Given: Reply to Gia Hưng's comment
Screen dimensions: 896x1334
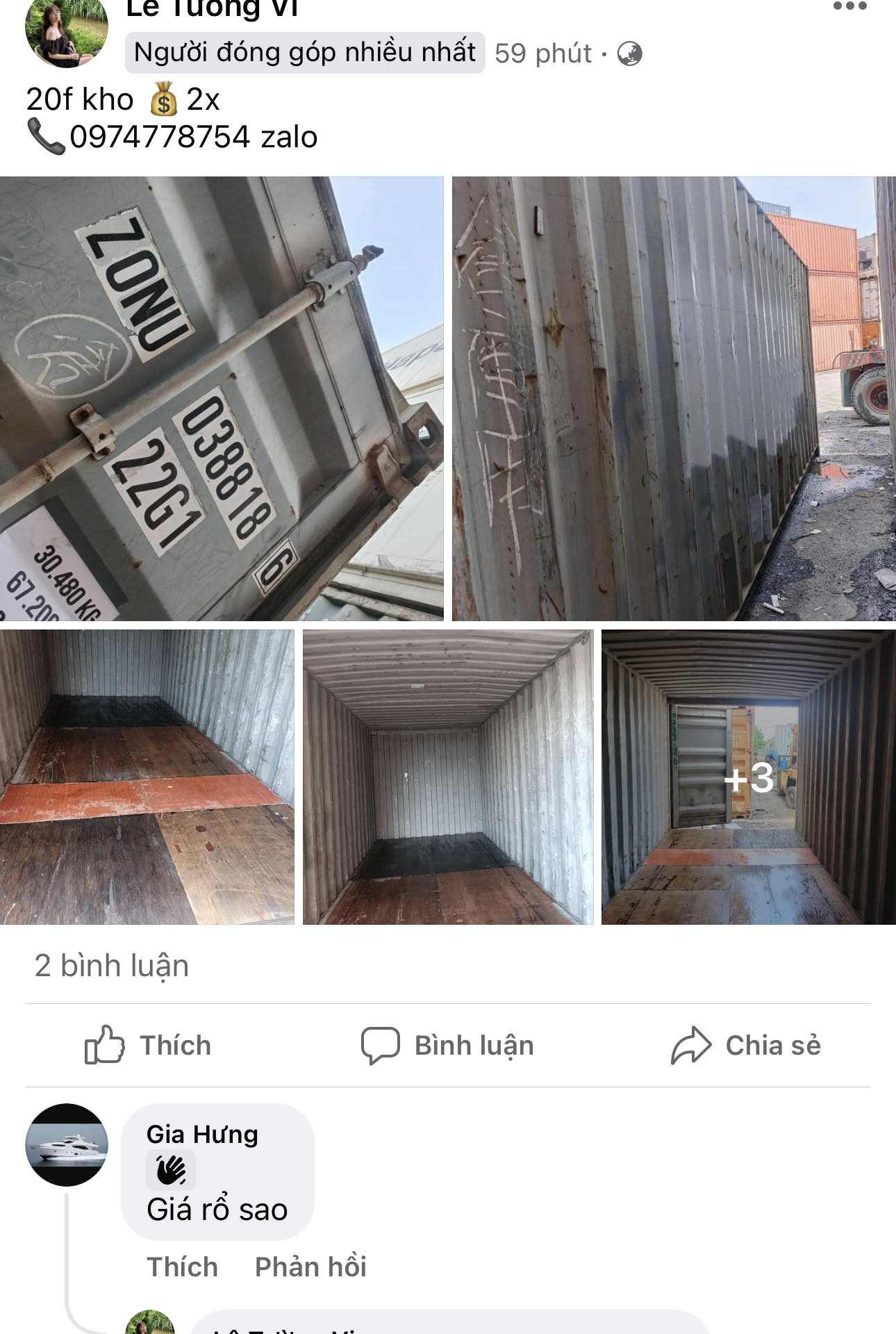Looking at the screenshot, I should click(310, 1267).
